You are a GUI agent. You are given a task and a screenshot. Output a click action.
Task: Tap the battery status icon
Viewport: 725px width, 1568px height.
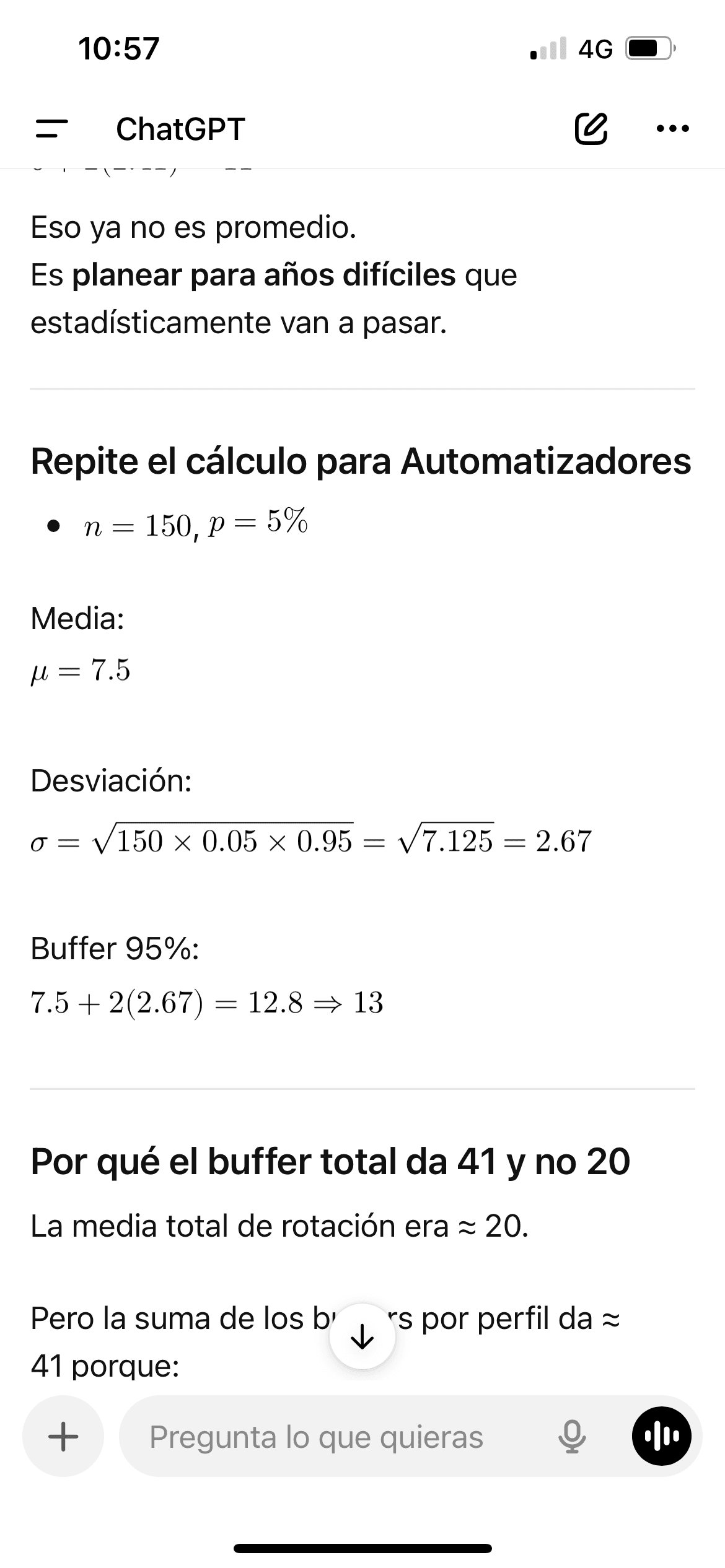tap(650, 48)
